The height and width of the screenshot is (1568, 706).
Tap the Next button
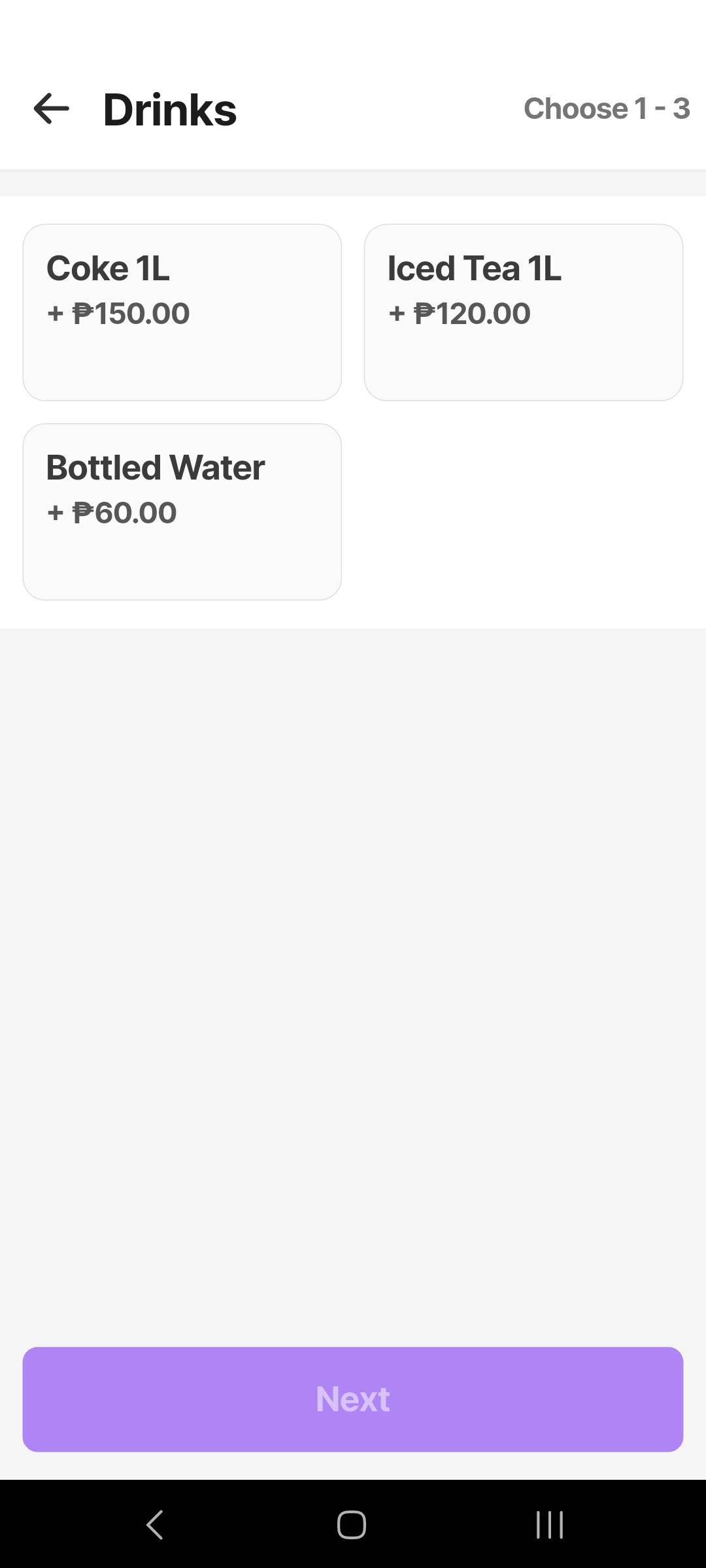(353, 1399)
